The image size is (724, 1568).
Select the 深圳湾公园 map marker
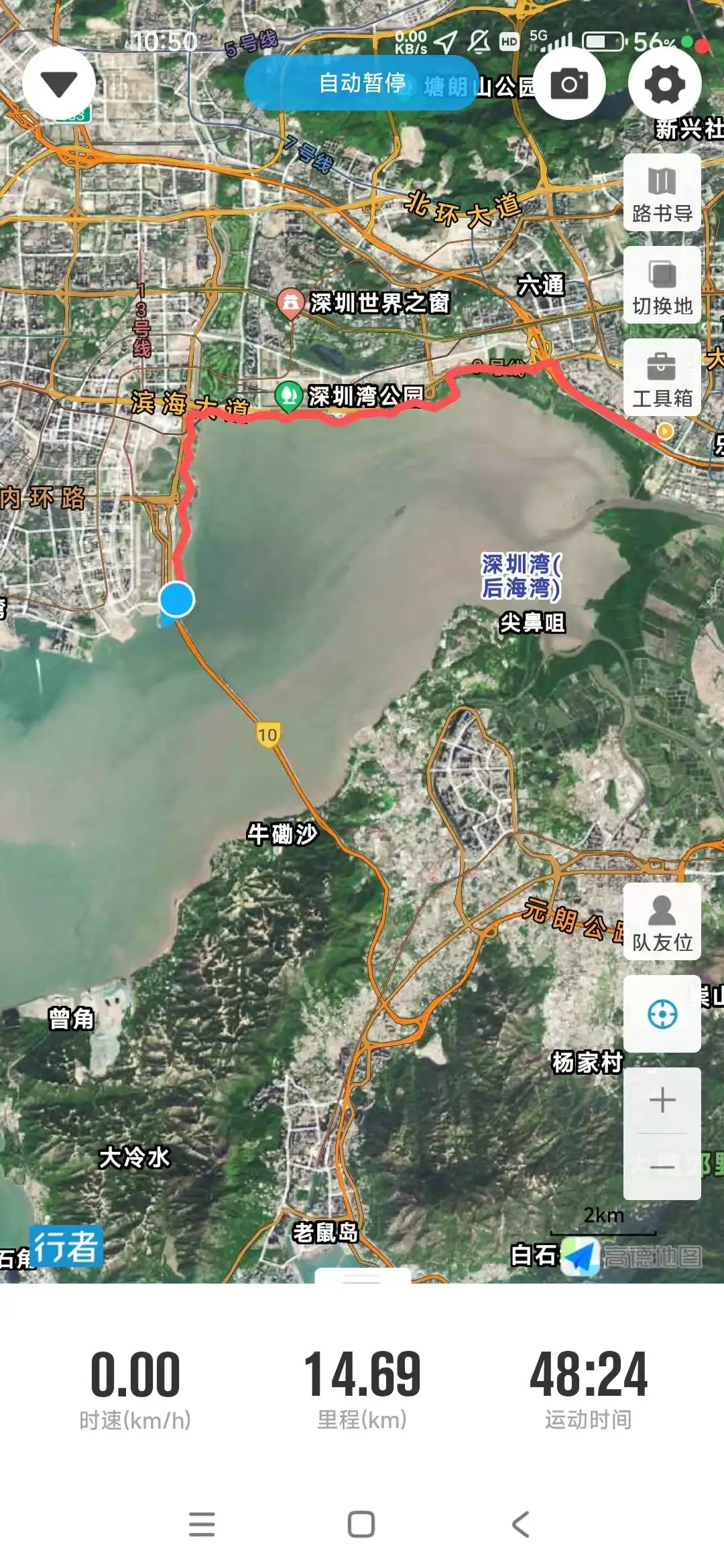tap(288, 395)
